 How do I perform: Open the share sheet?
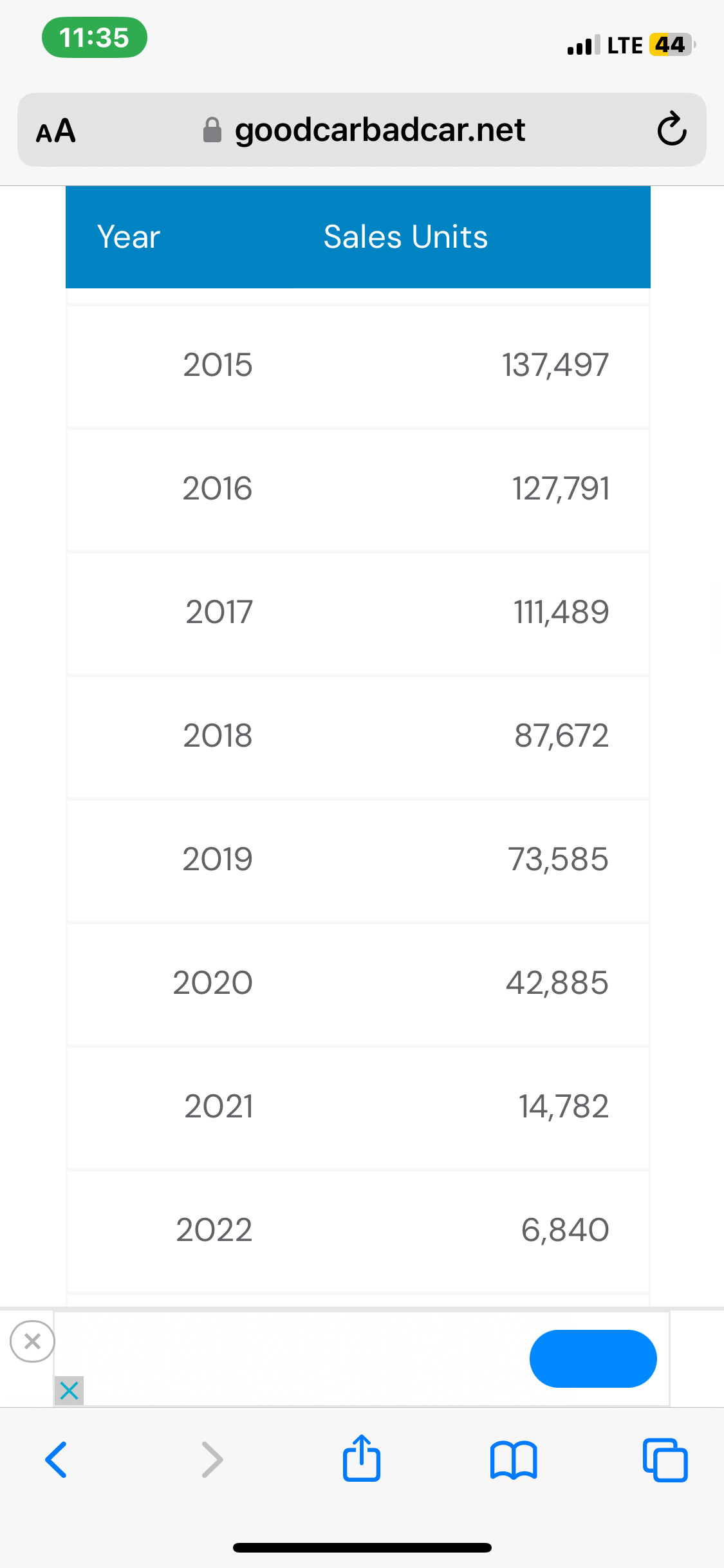pyautogui.click(x=362, y=1458)
